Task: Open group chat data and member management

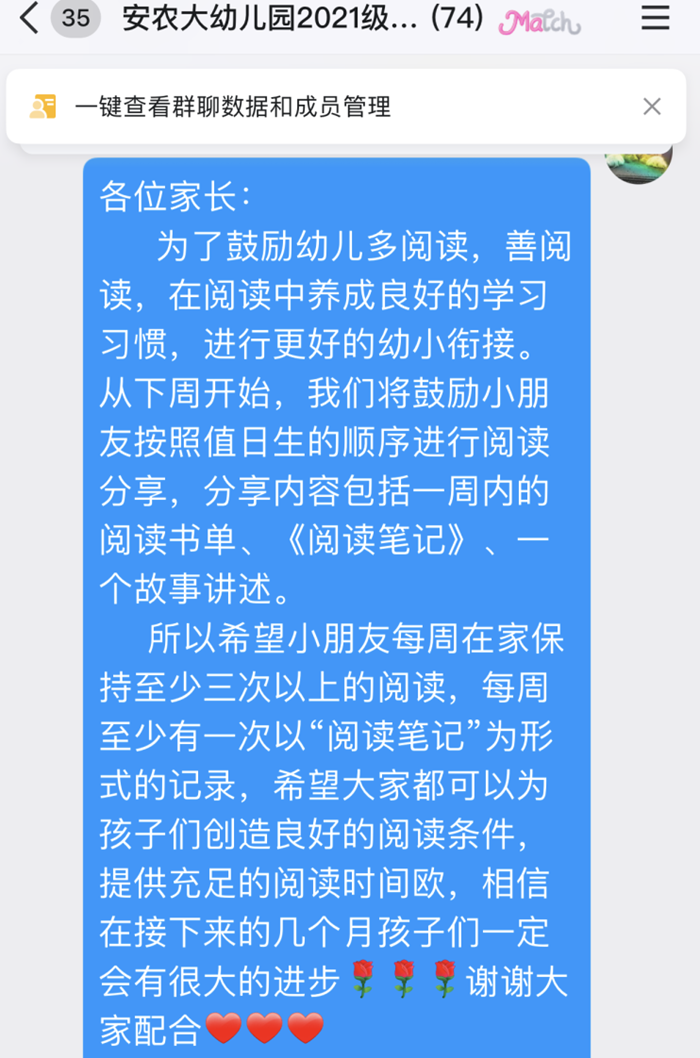Action: click(232, 106)
